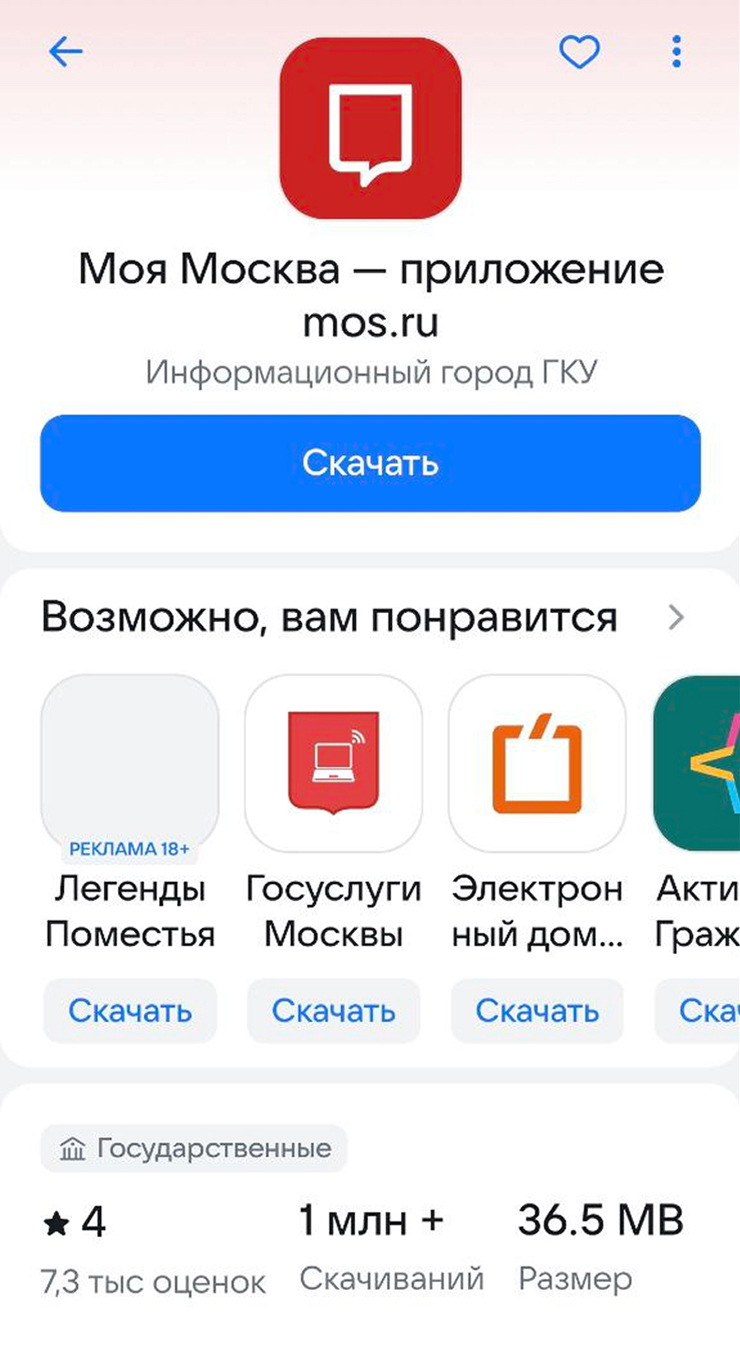Open the Легенды Поместья app card
This screenshot has width=740, height=1366.
(130, 763)
